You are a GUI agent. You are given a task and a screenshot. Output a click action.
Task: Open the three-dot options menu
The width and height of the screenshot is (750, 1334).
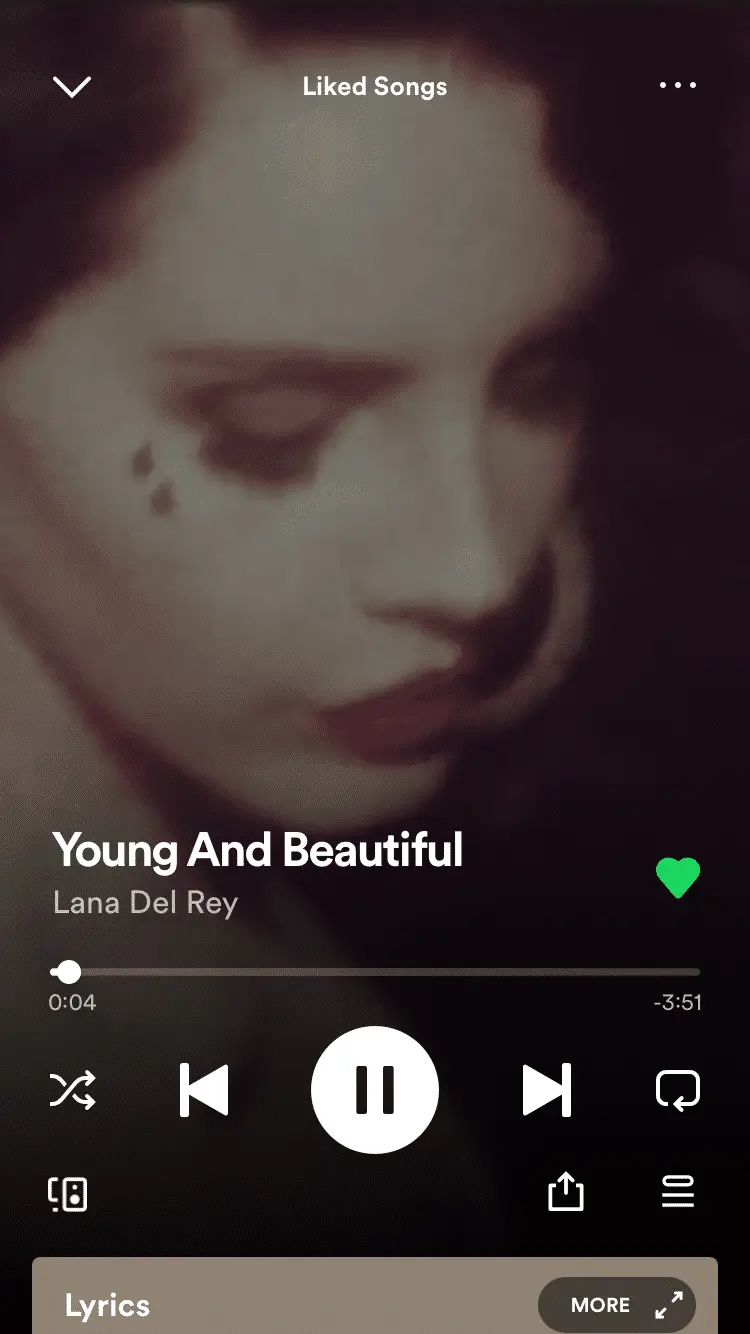point(677,86)
